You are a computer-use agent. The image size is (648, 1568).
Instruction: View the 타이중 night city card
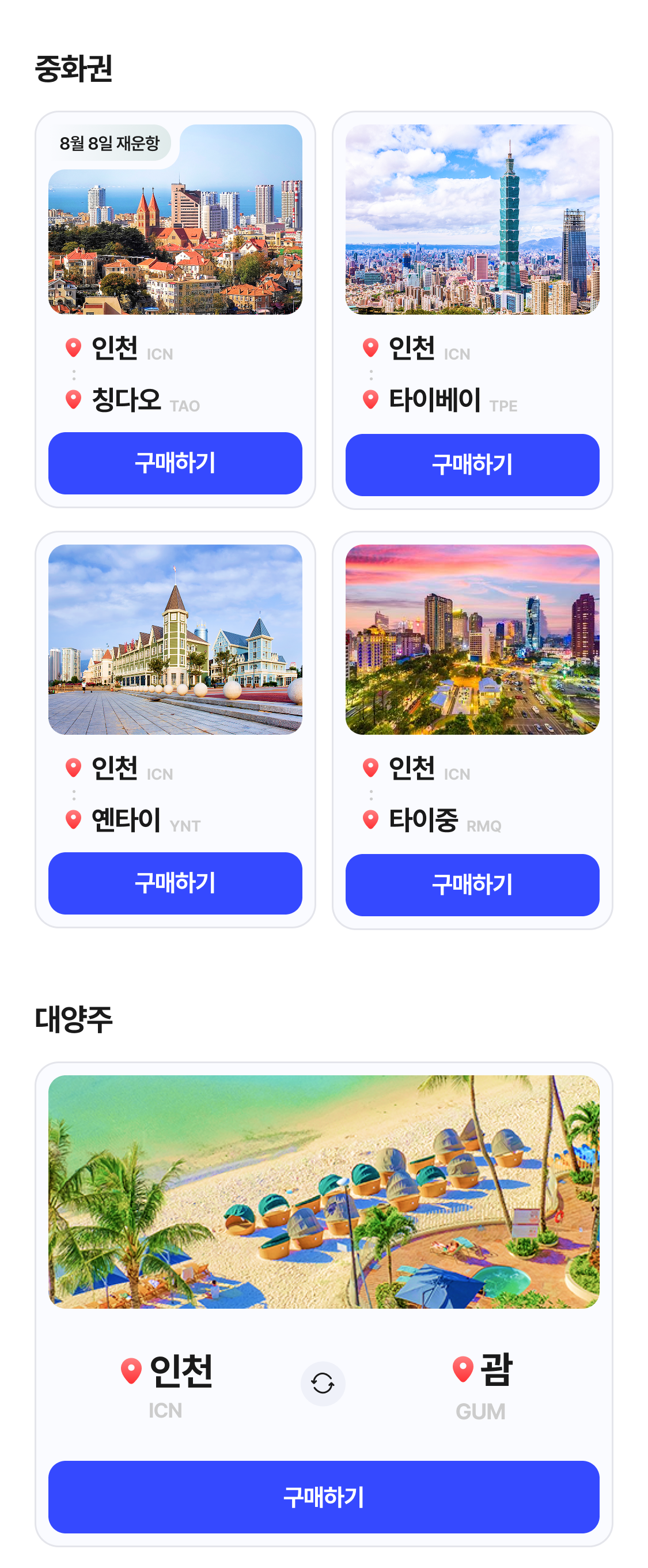[x=472, y=640]
